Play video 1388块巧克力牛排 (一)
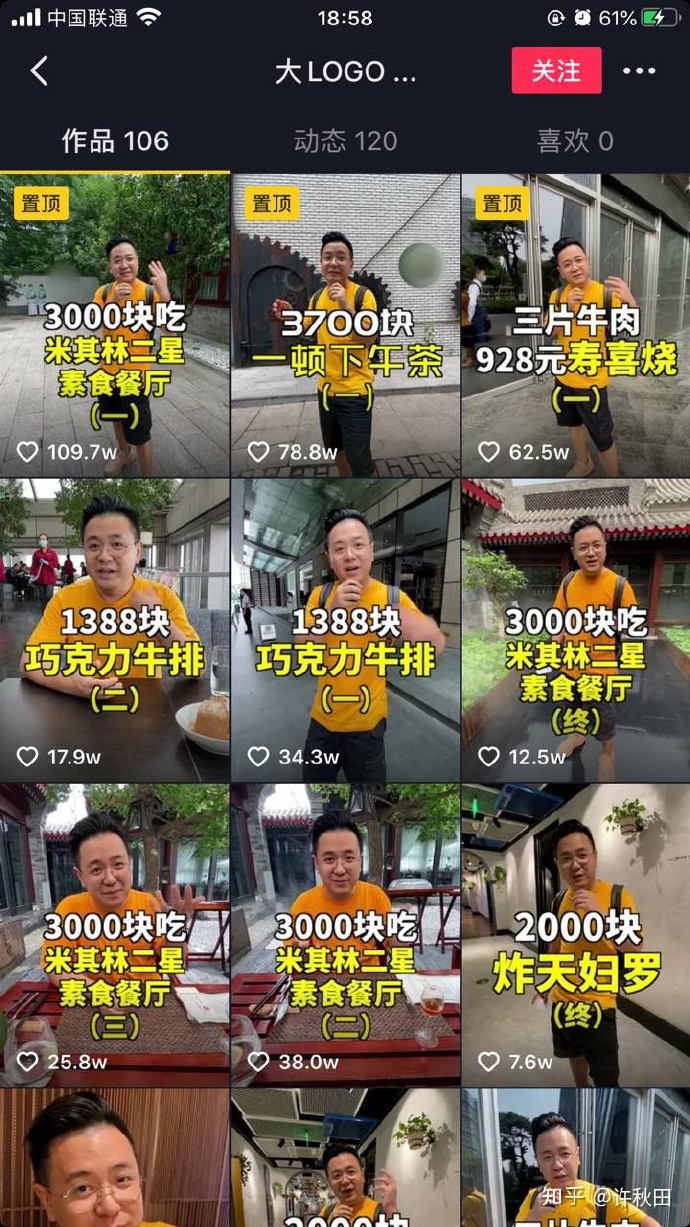 coord(345,630)
